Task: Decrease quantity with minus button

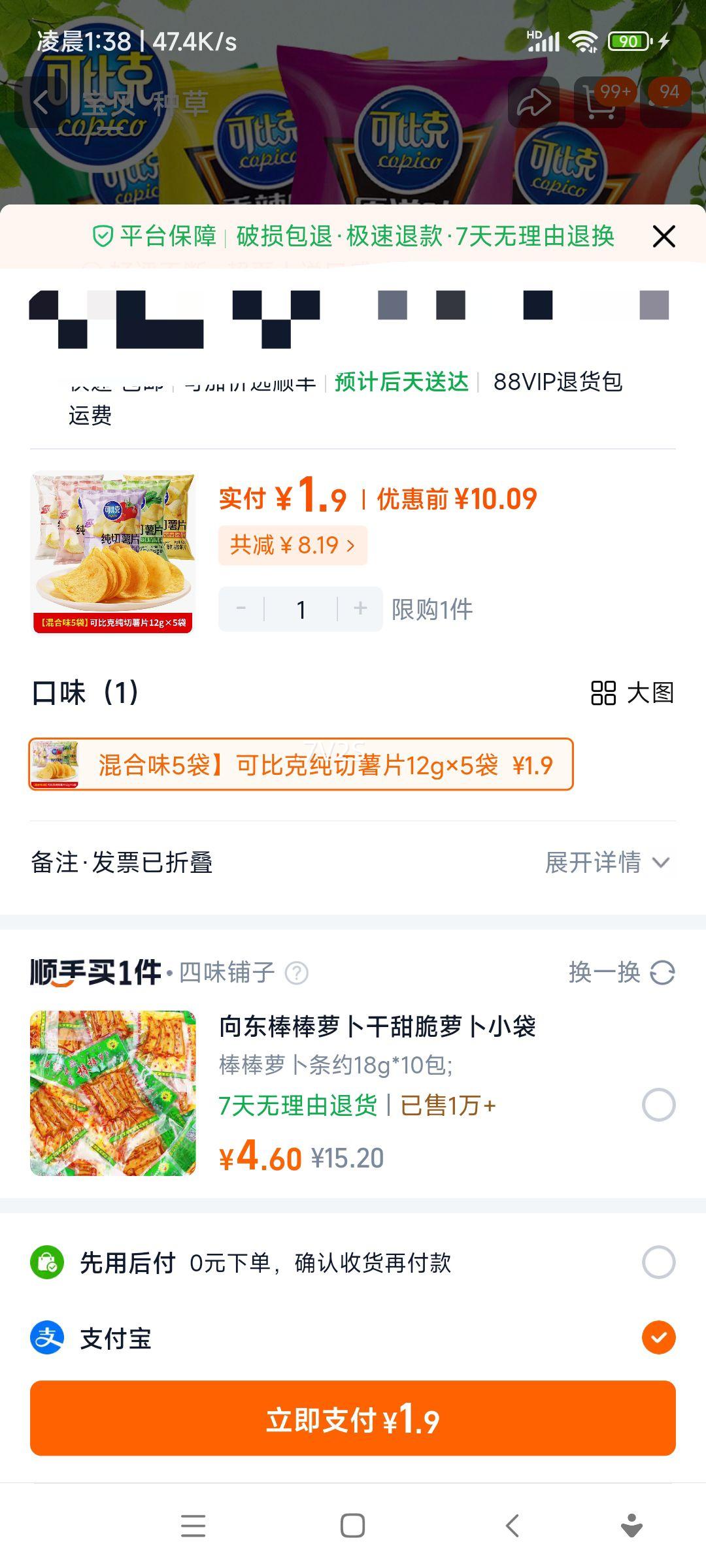Action: [x=241, y=609]
